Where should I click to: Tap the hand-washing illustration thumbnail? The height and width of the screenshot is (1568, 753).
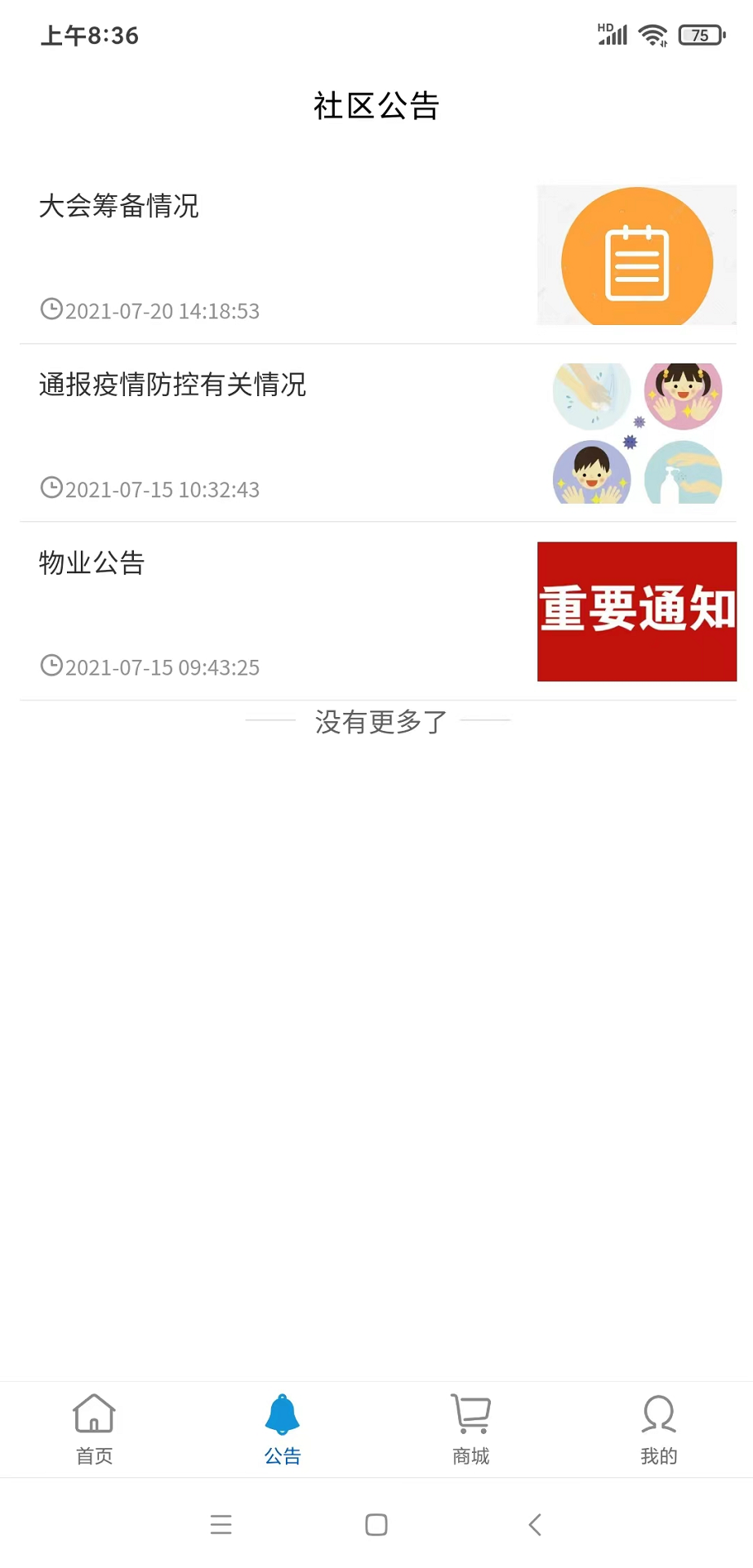tap(636, 433)
